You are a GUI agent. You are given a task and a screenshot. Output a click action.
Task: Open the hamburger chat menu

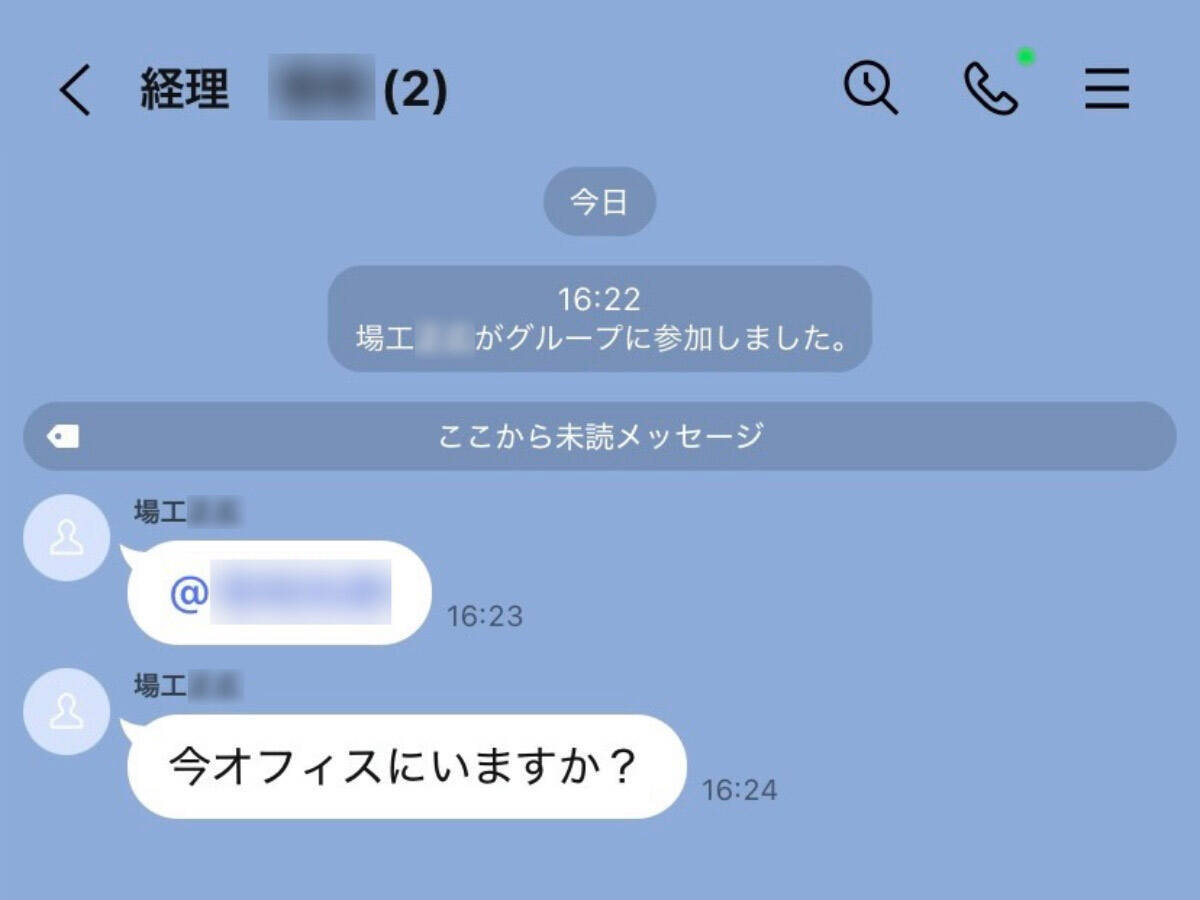1107,89
